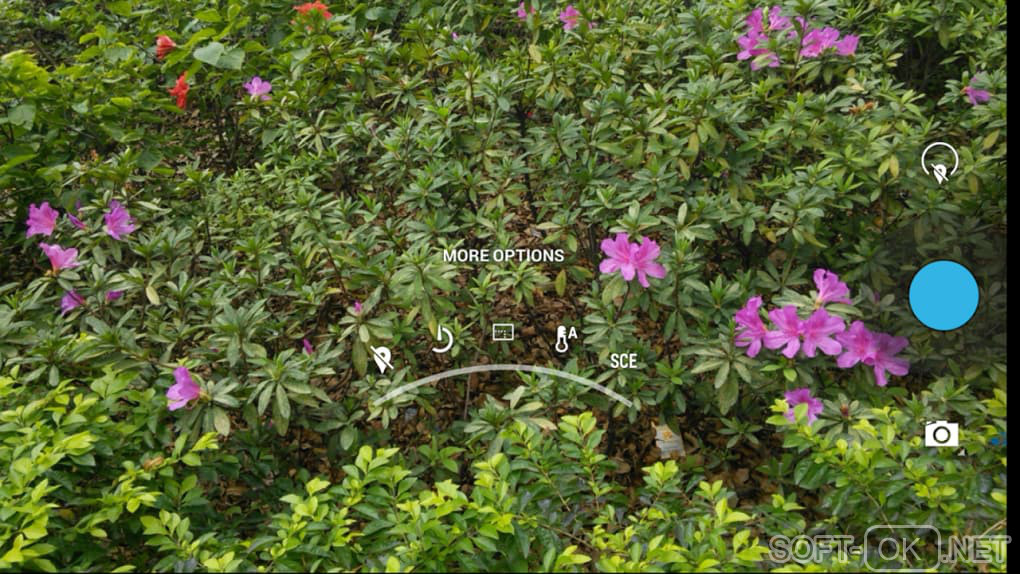This screenshot has height=574, width=1020.
Task: Open the countdown timer option
Action: (x=442, y=340)
